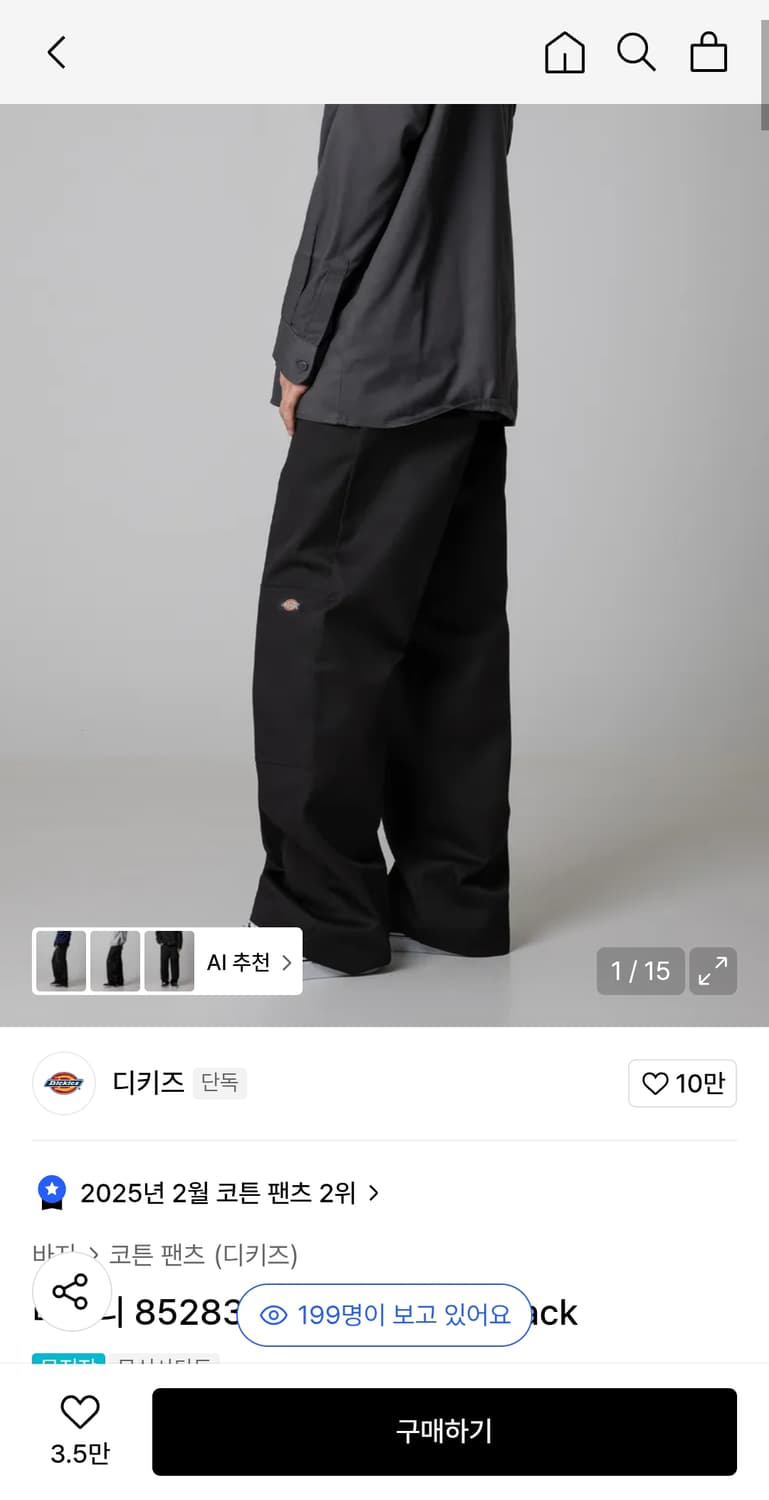Select the first AI recommendation thumbnail
This screenshot has height=1500, width=769.
61,961
